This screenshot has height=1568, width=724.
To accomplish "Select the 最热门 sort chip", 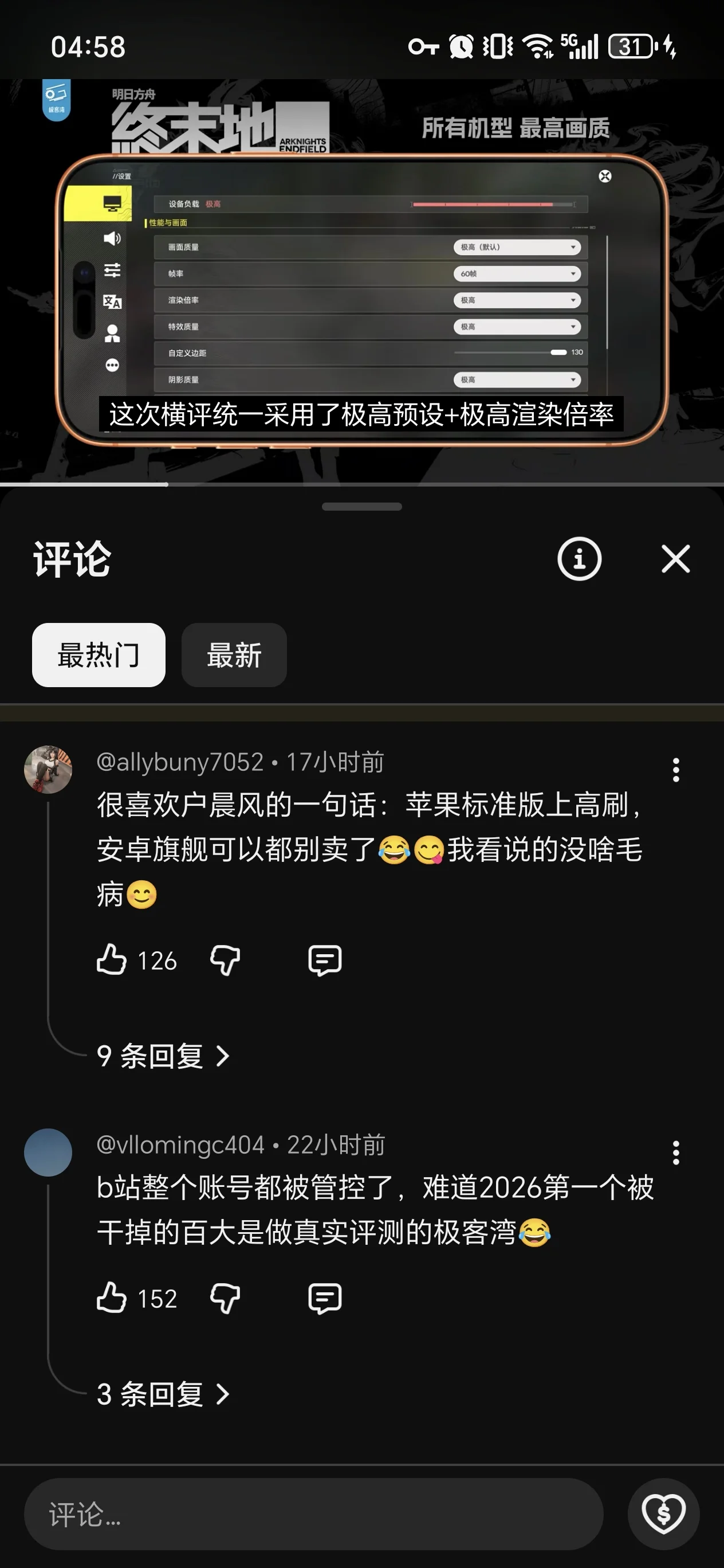I will (x=99, y=655).
